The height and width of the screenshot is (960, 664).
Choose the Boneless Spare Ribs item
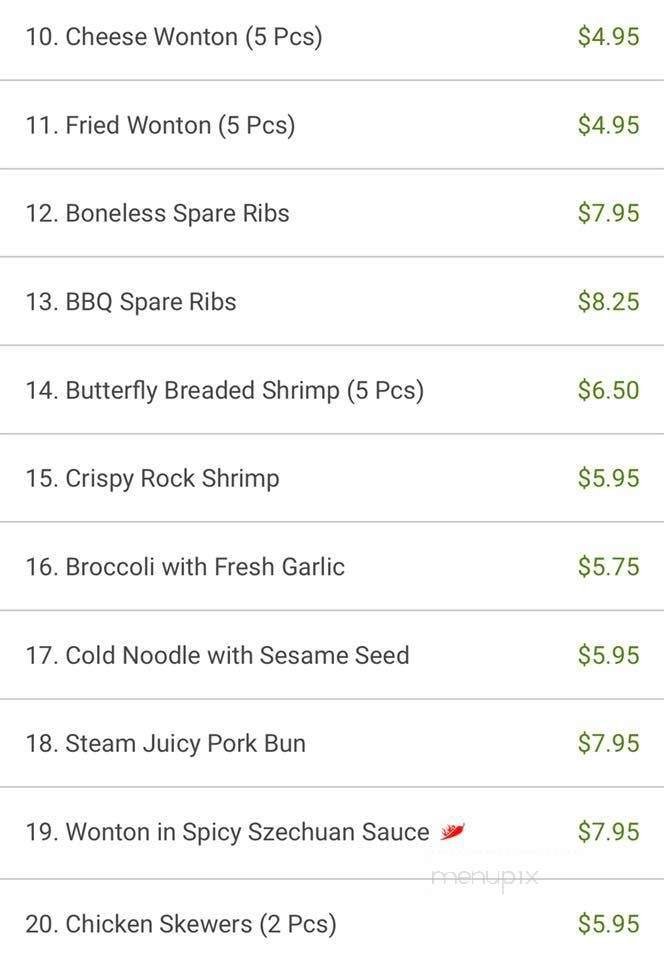tap(157, 214)
